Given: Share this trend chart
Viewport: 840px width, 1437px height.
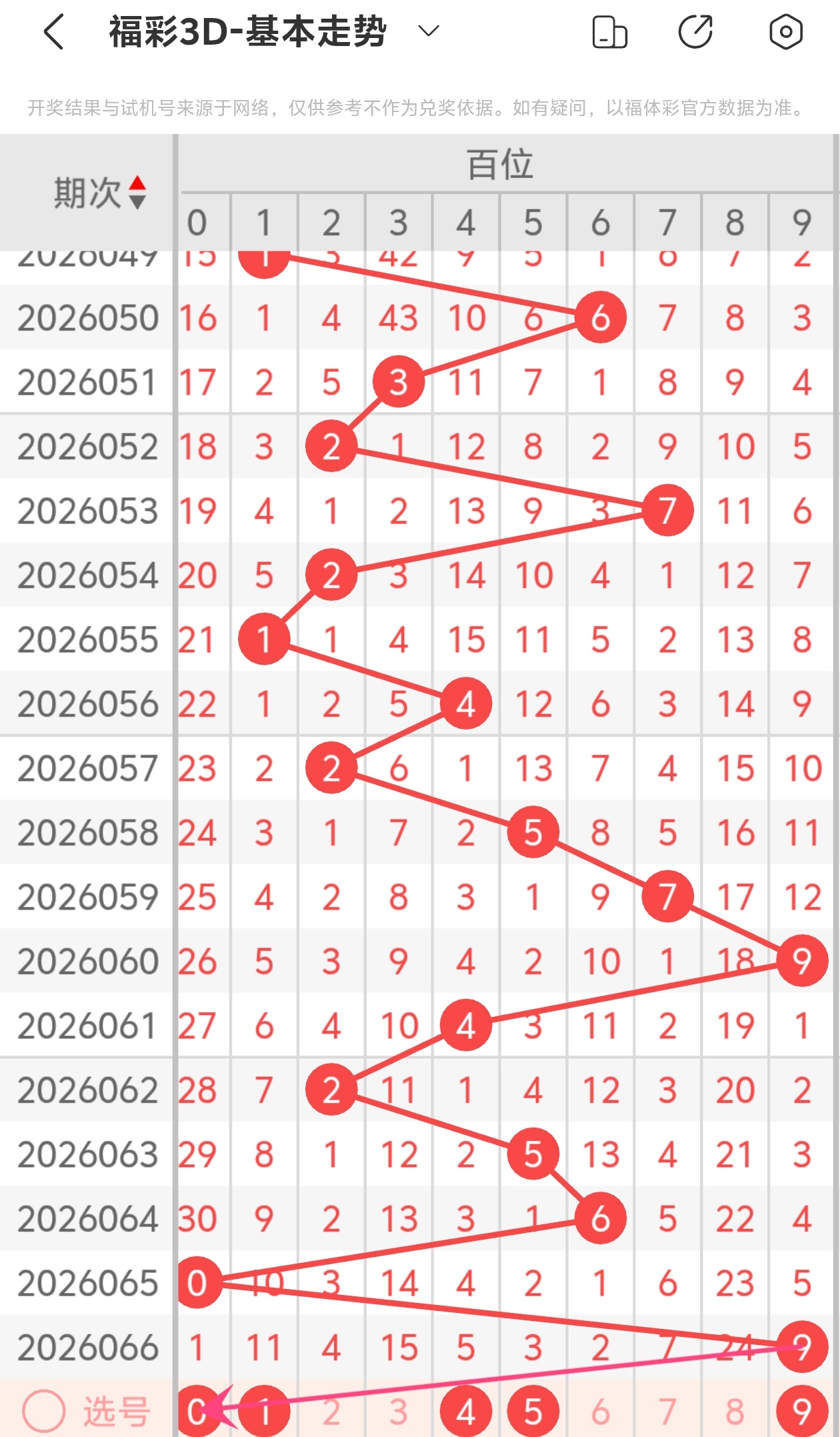Looking at the screenshot, I should coord(695,32).
